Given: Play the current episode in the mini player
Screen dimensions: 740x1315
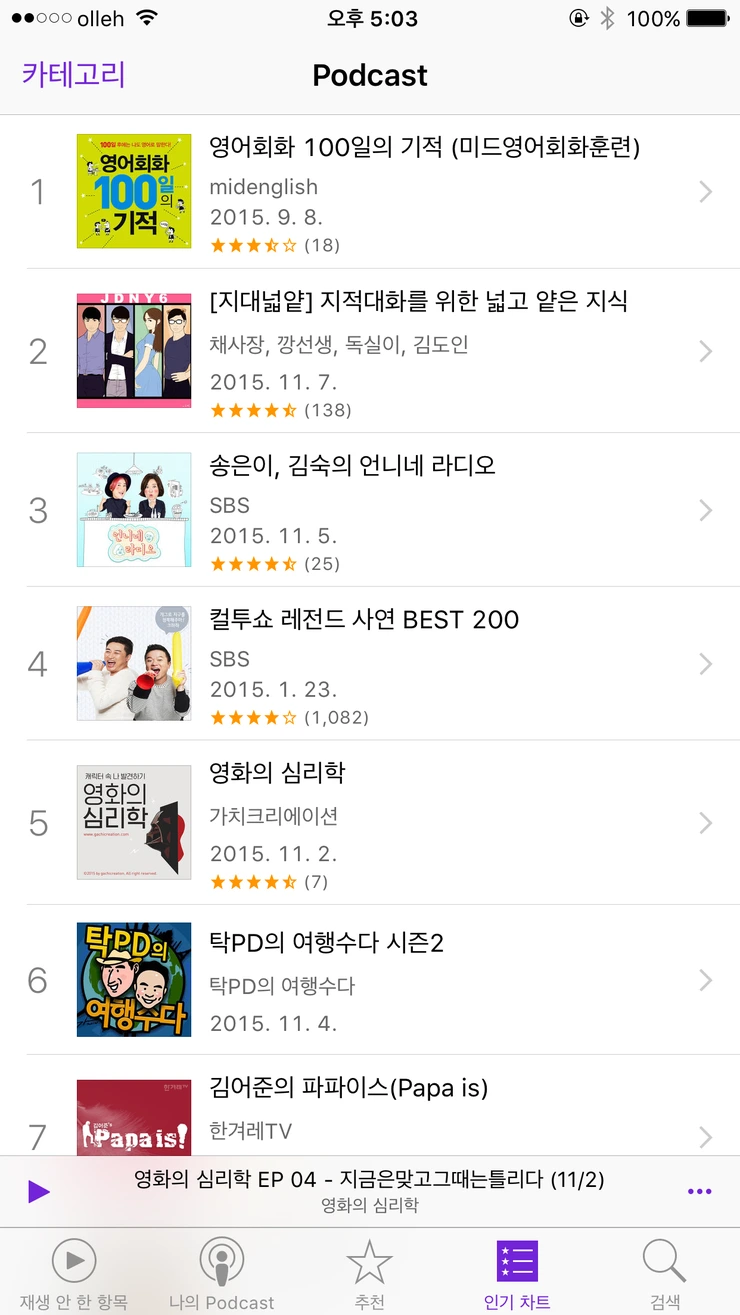Looking at the screenshot, I should click(x=39, y=1191).
